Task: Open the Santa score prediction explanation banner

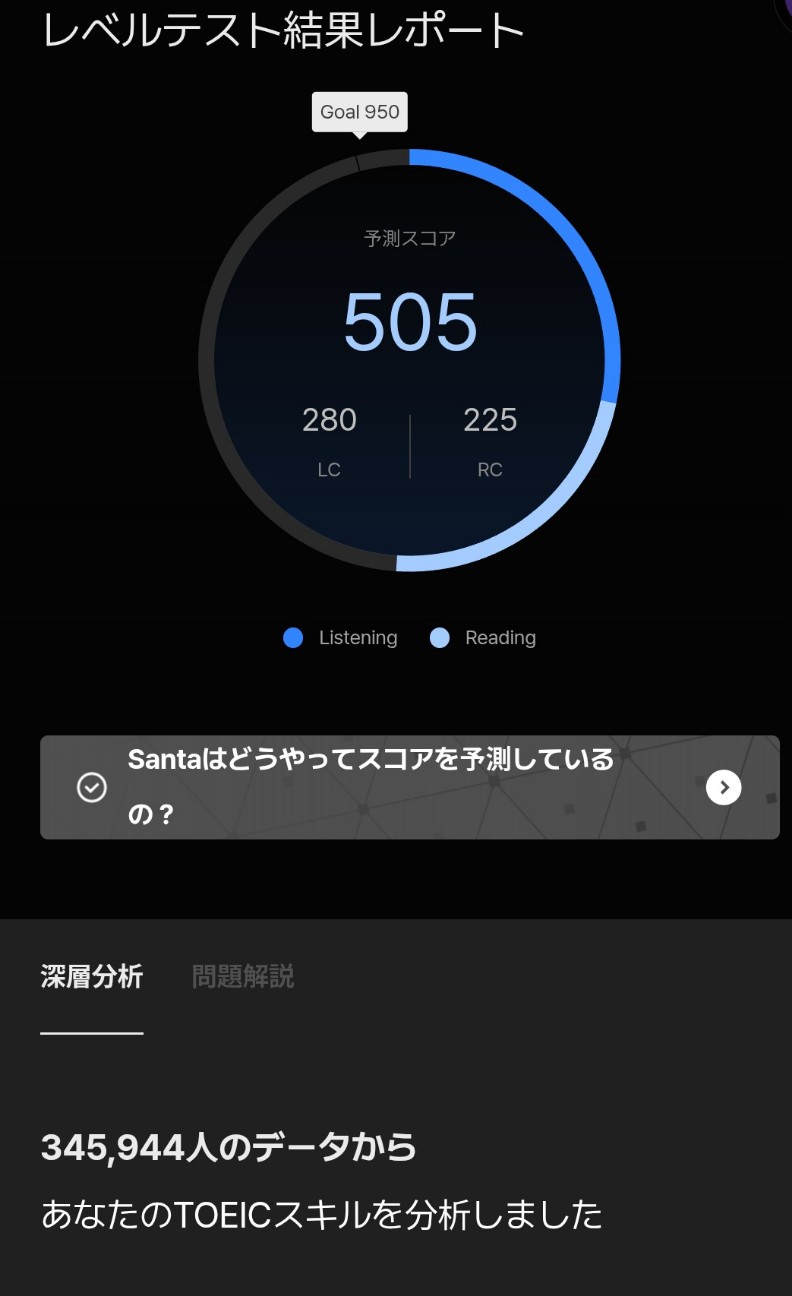Action: (409, 787)
